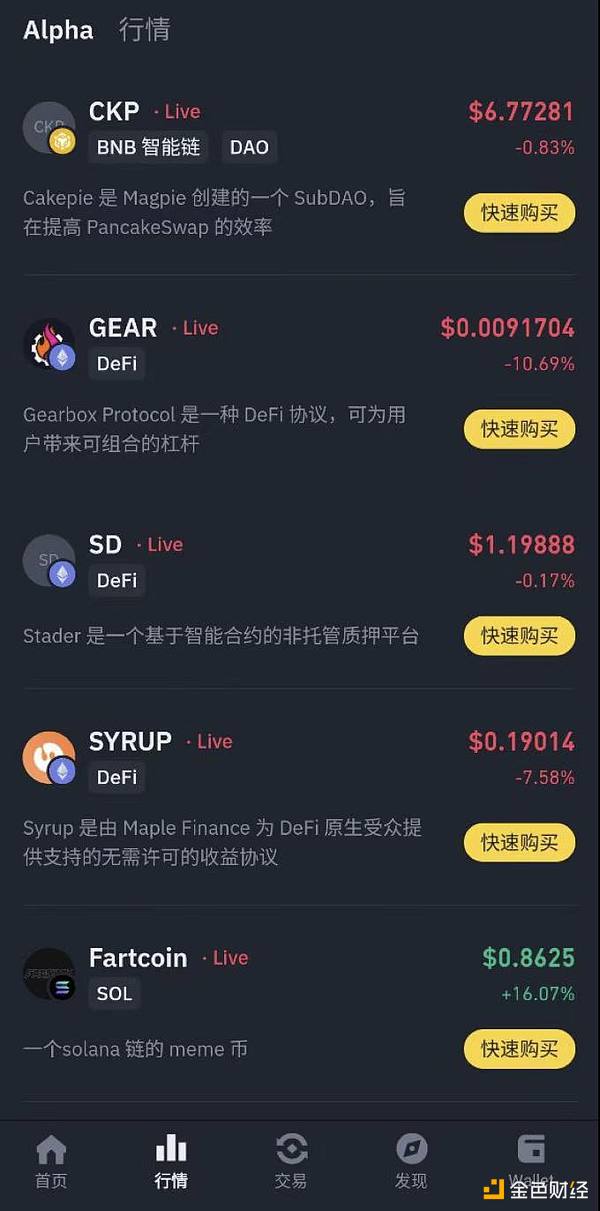
Task: Quick buy the SYRUP token
Action: (519, 843)
